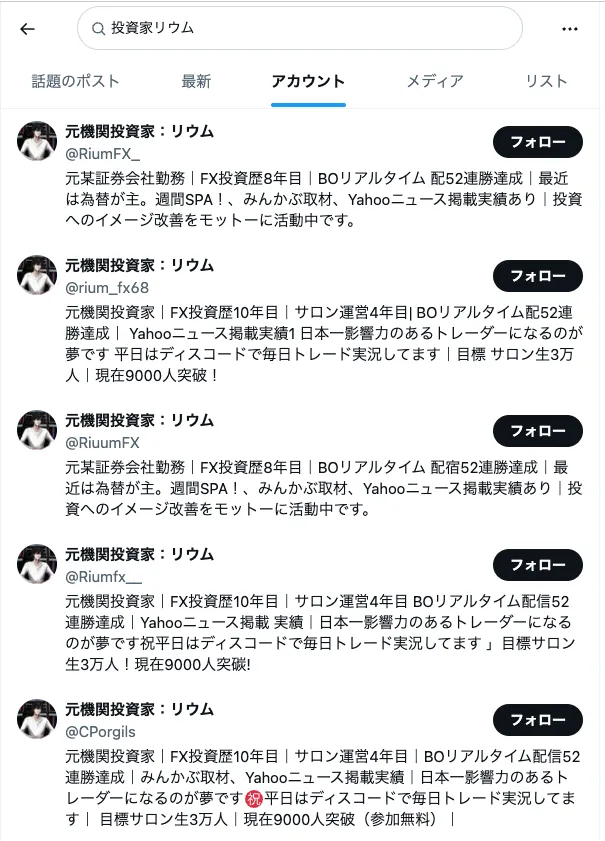Screen dimensions: 605x841
Task: Follow the @CPorgils account
Action: pos(537,720)
